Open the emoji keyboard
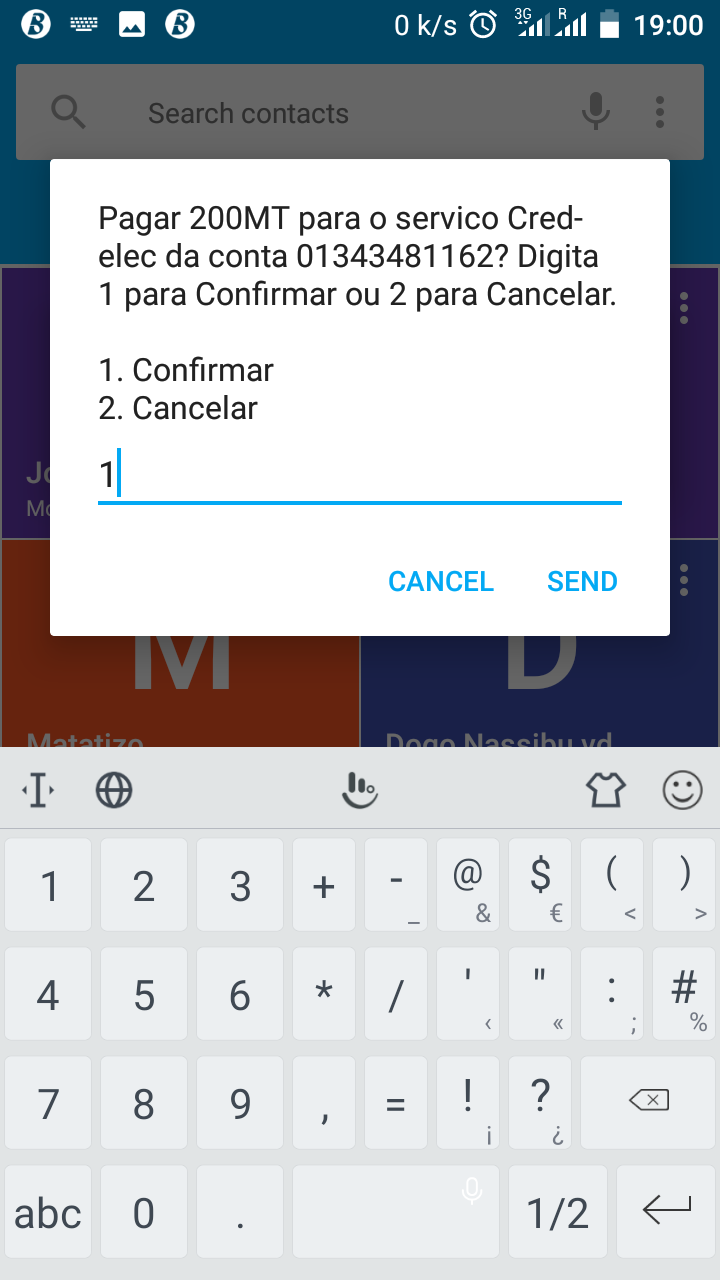The image size is (720, 1280). [x=682, y=791]
